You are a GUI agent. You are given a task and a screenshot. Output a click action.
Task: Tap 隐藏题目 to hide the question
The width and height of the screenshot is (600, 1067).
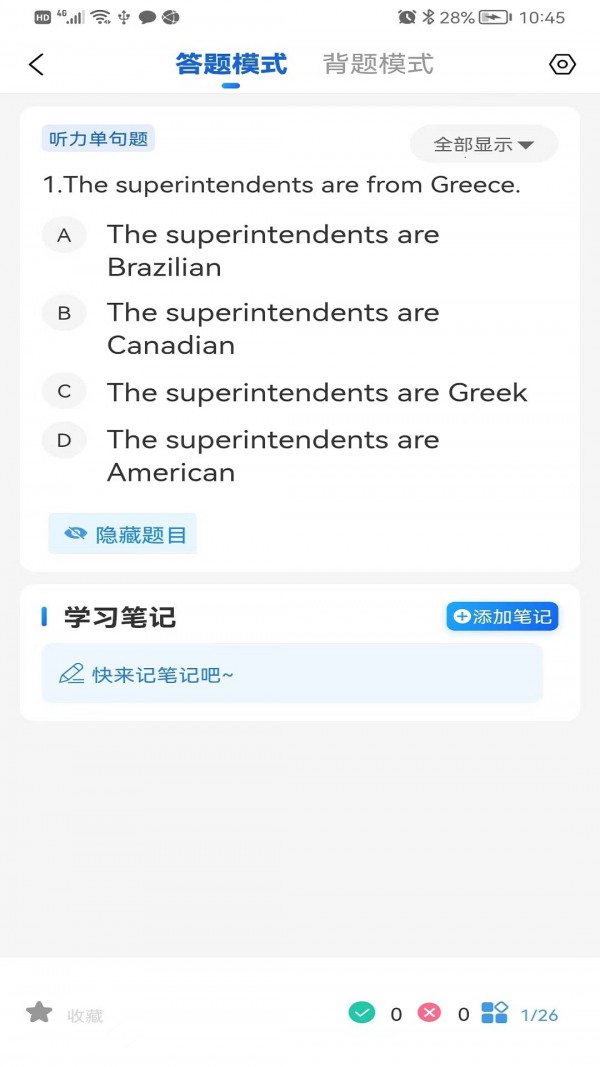click(122, 534)
